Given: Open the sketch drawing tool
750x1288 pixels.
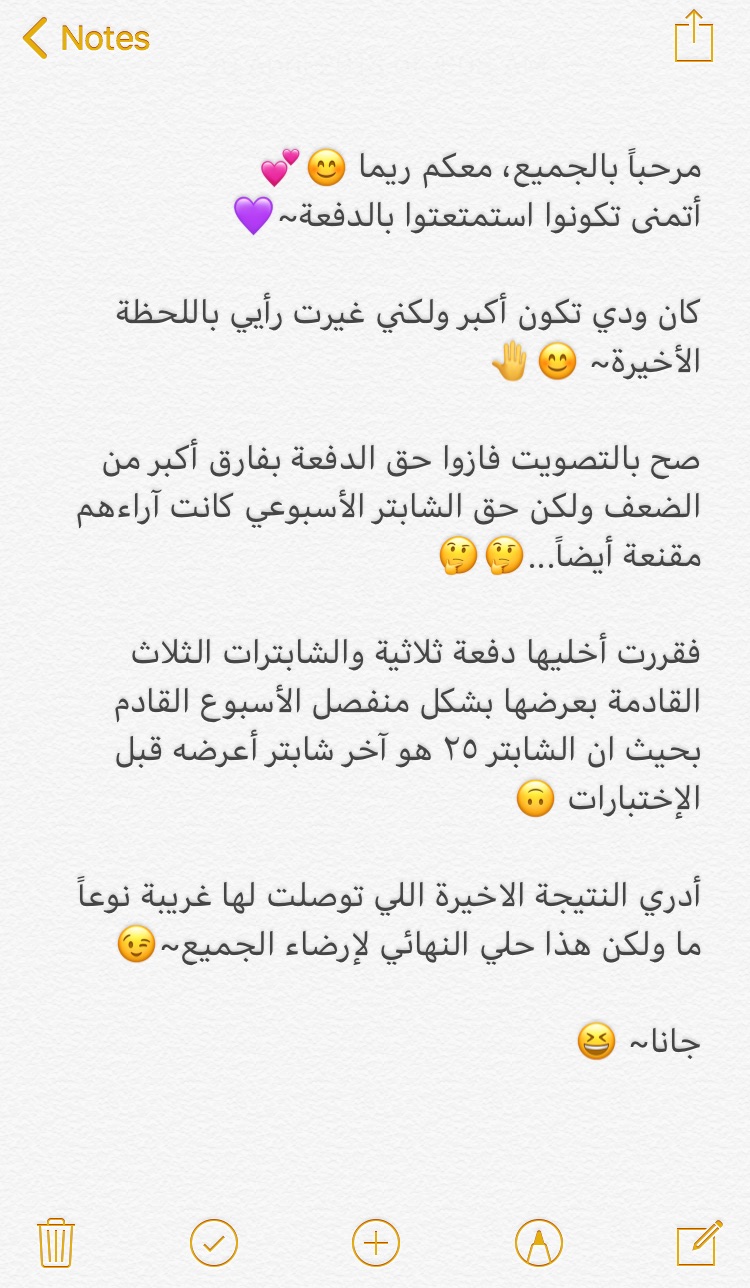Looking at the screenshot, I should coord(538,1243).
